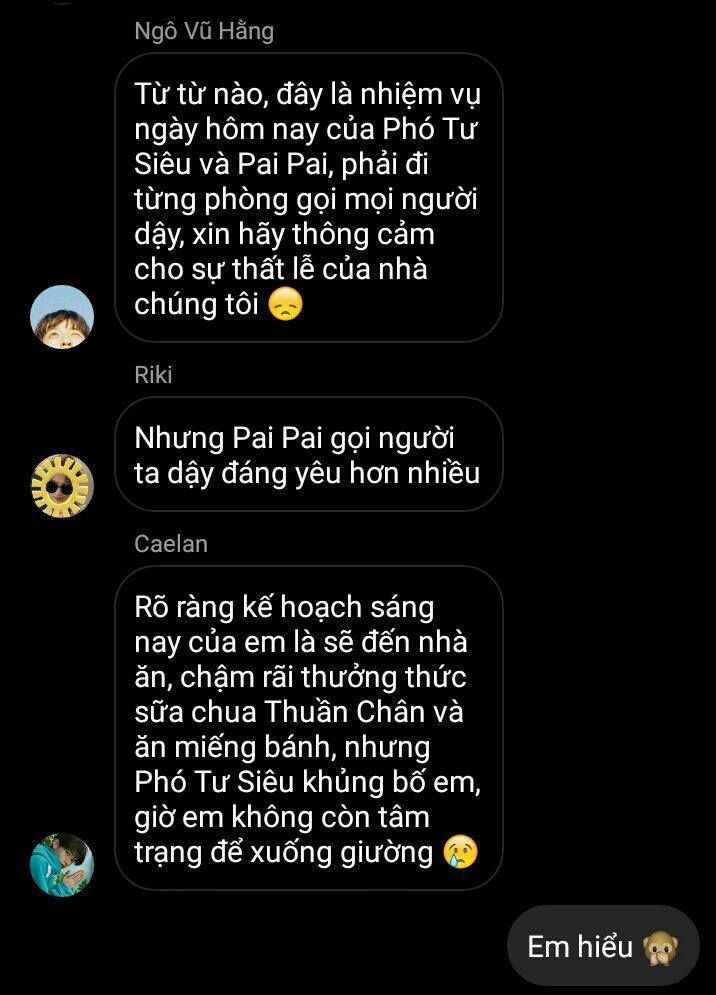The height and width of the screenshot is (995, 716).
Task: View Caelan's profile from his avatar
Action: (x=62, y=865)
